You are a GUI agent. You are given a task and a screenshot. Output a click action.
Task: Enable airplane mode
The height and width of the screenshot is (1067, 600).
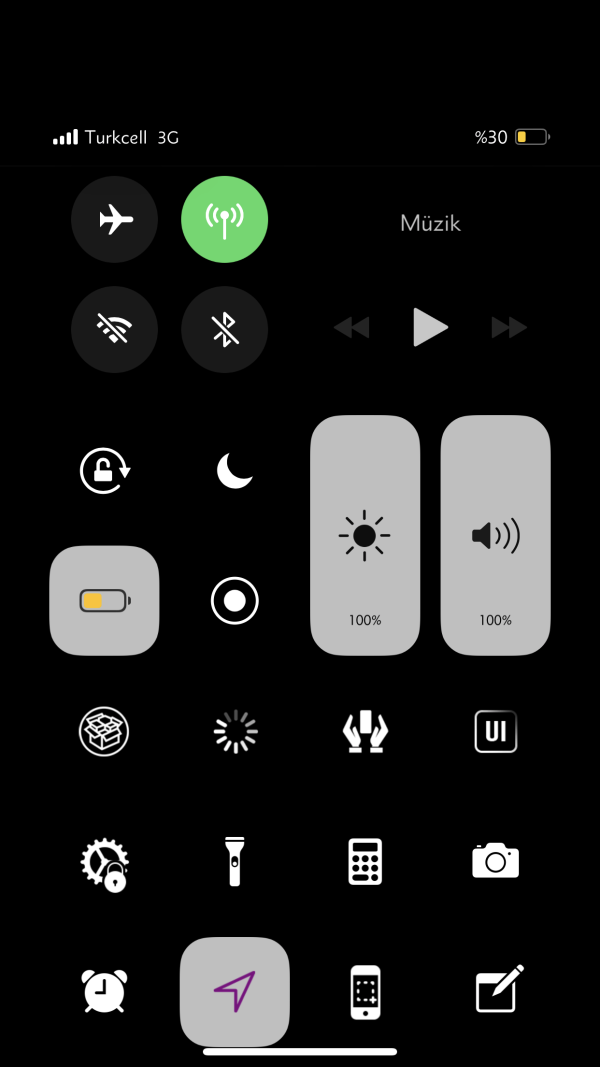tap(114, 219)
